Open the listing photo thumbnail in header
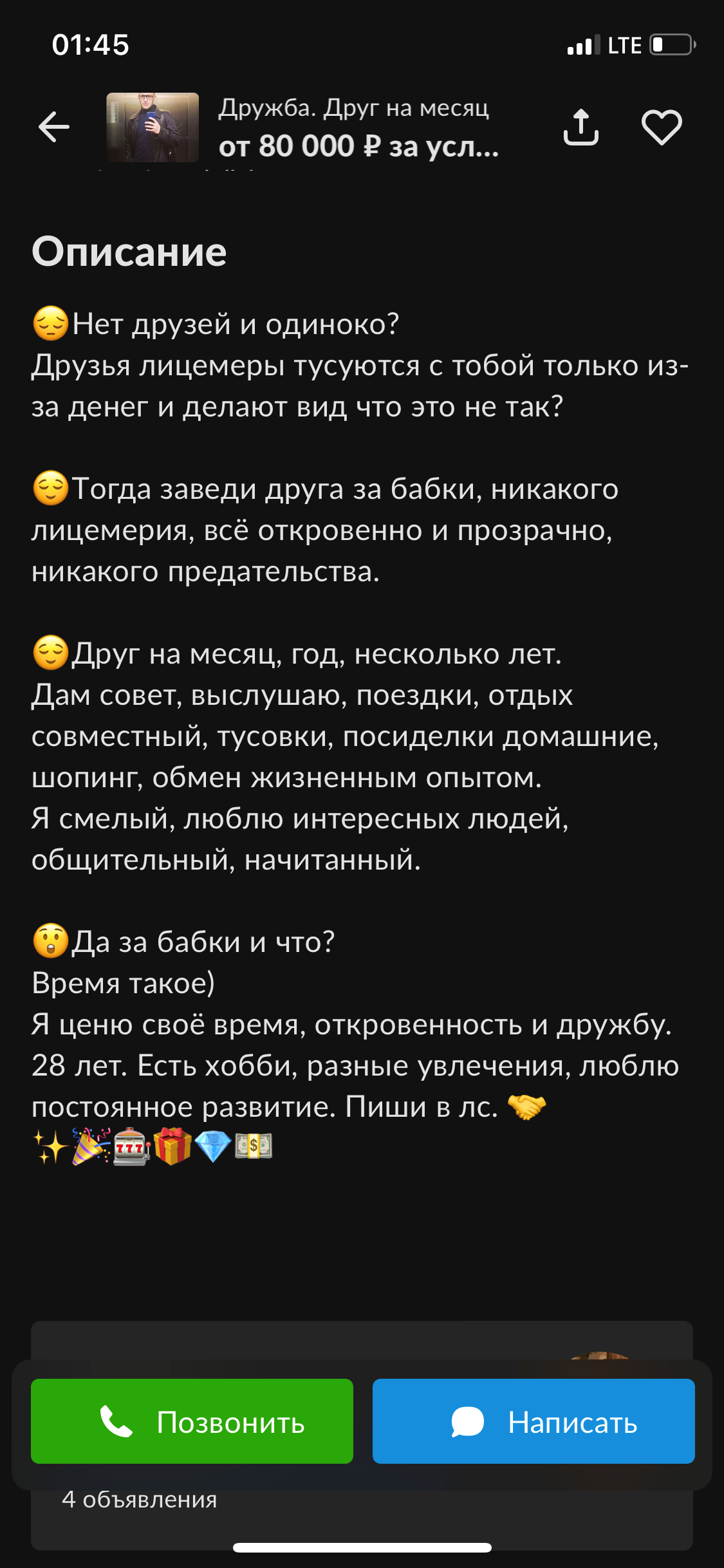724x1568 pixels. coord(153,127)
